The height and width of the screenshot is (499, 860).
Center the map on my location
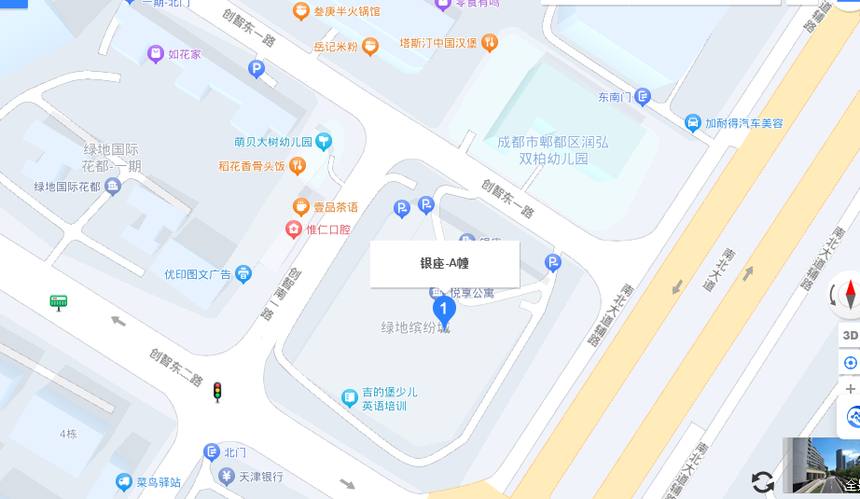click(x=850, y=362)
